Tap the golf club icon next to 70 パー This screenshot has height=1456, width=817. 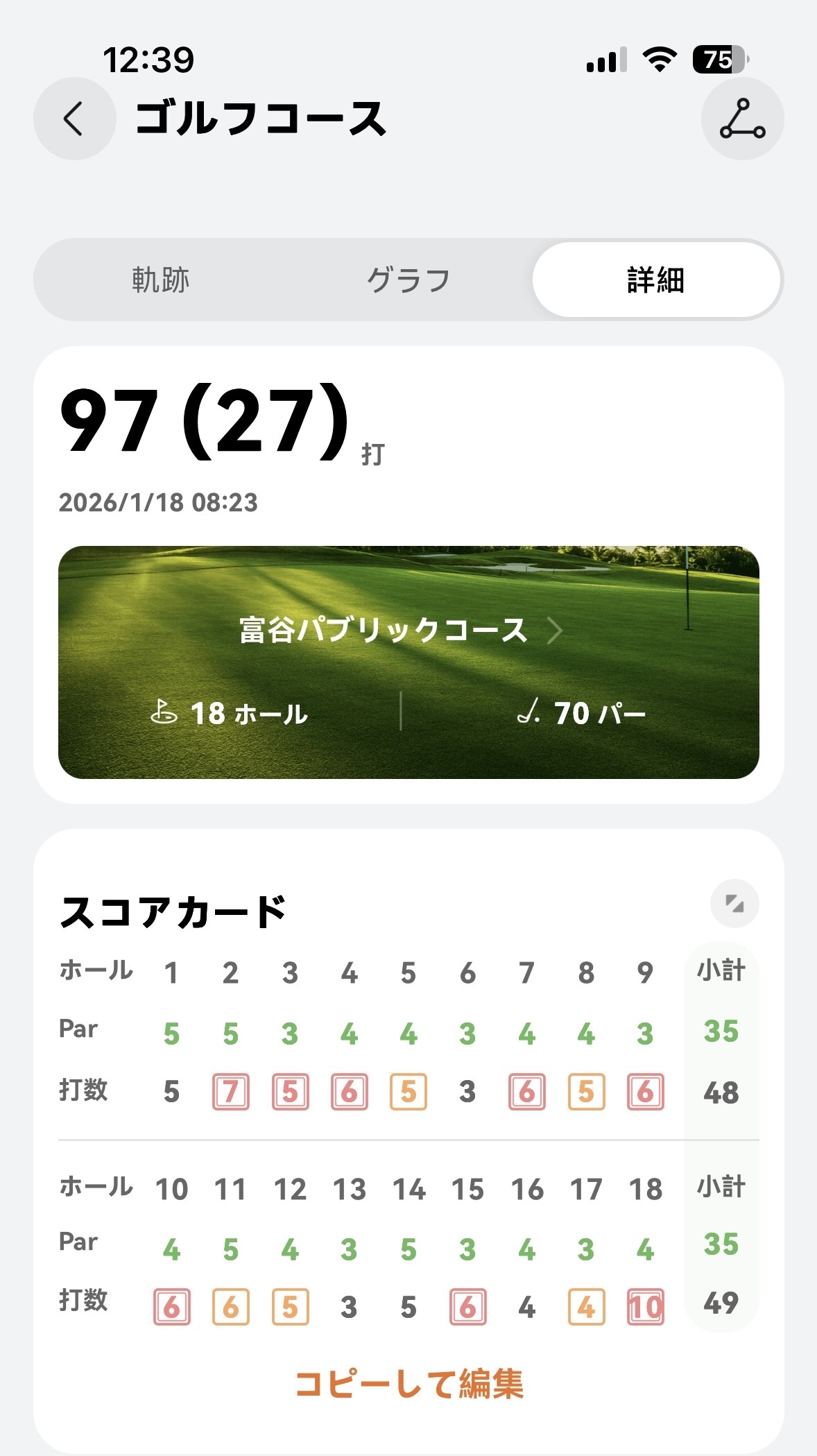527,712
